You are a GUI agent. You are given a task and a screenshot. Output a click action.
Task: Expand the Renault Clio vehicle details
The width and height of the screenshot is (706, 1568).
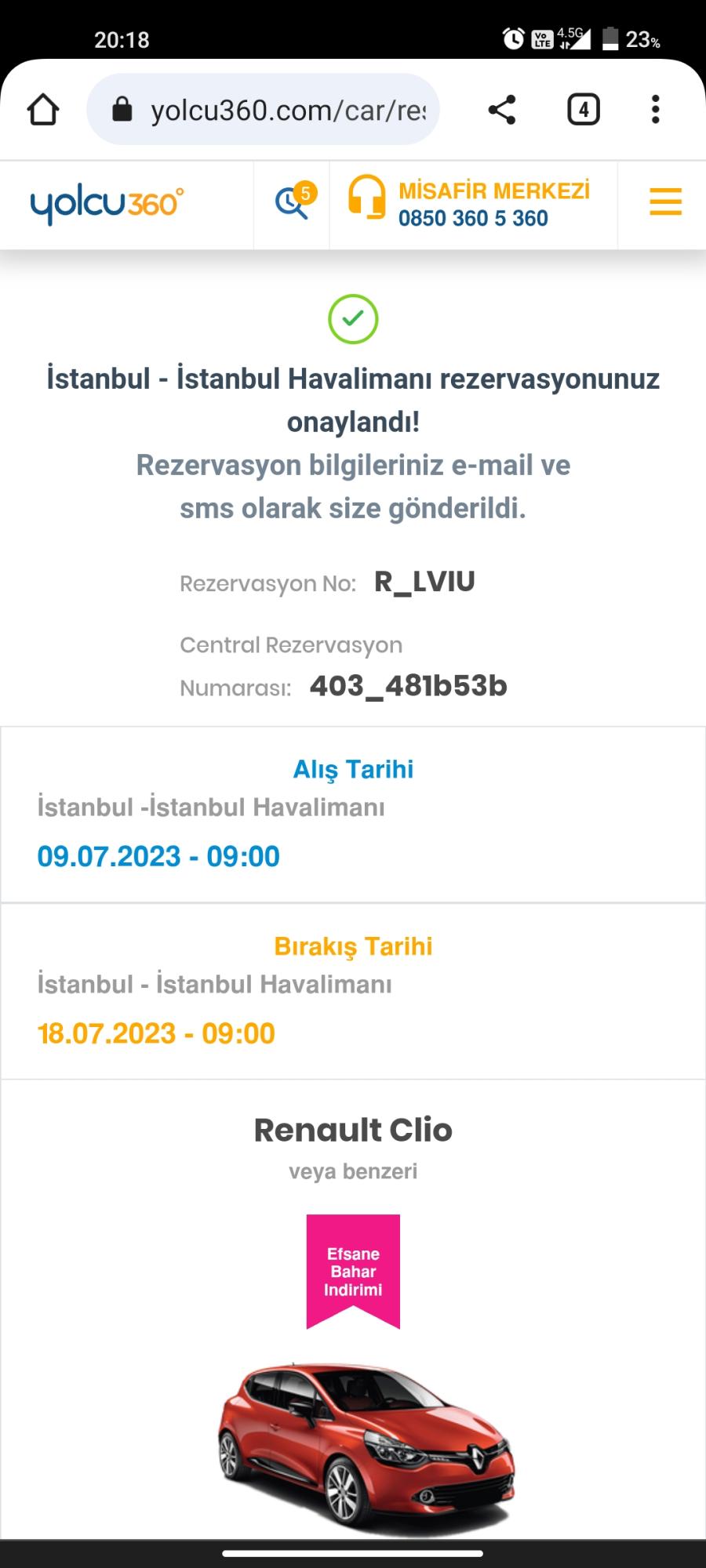click(353, 1130)
